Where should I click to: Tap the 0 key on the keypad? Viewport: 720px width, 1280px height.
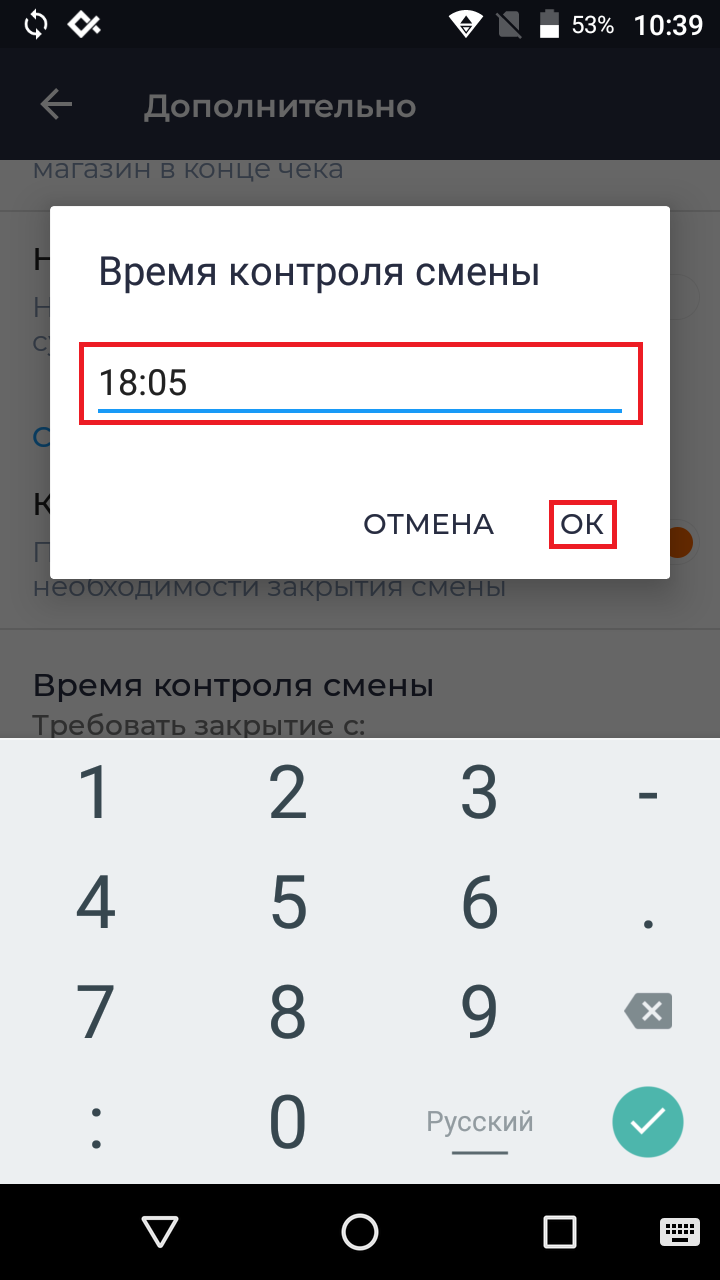click(x=288, y=1122)
